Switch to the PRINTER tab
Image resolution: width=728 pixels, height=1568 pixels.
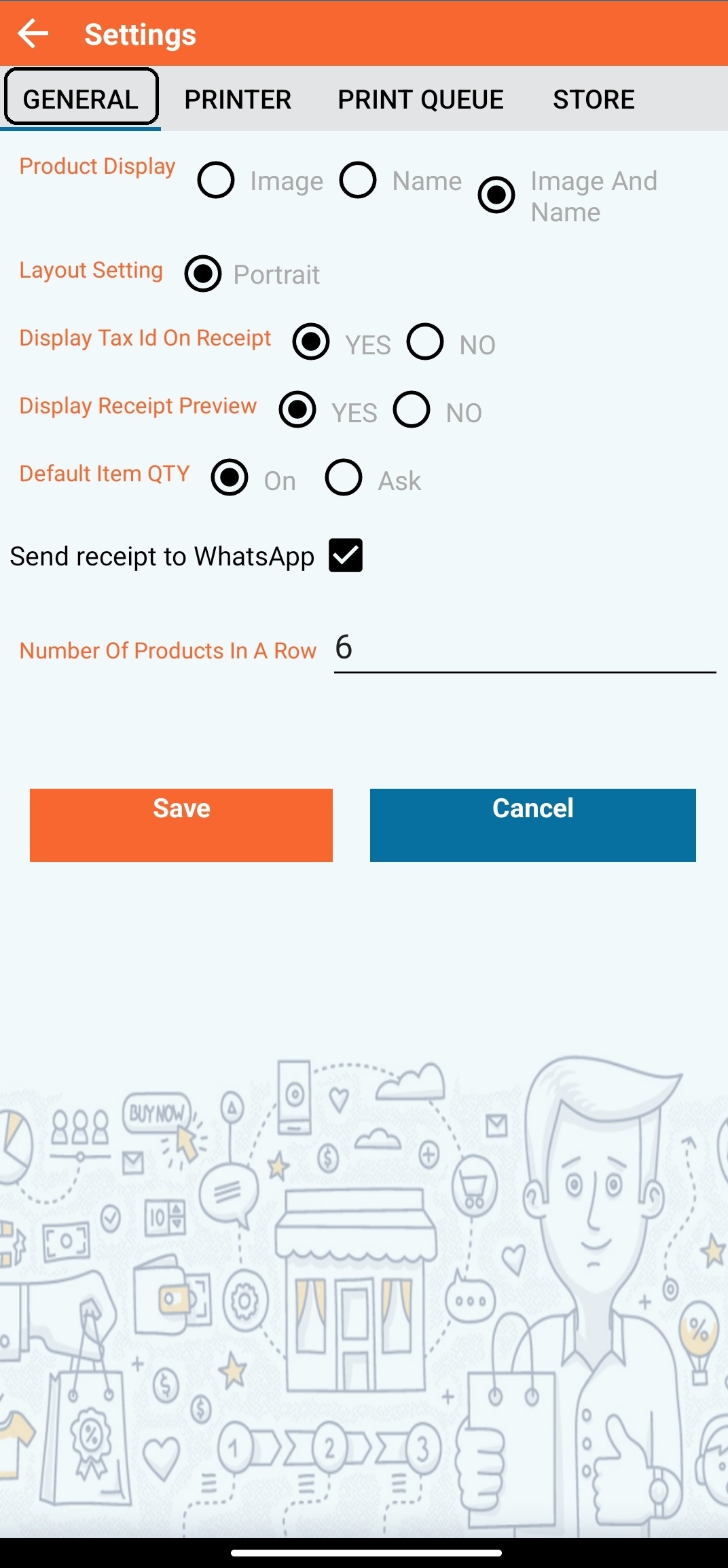point(238,99)
